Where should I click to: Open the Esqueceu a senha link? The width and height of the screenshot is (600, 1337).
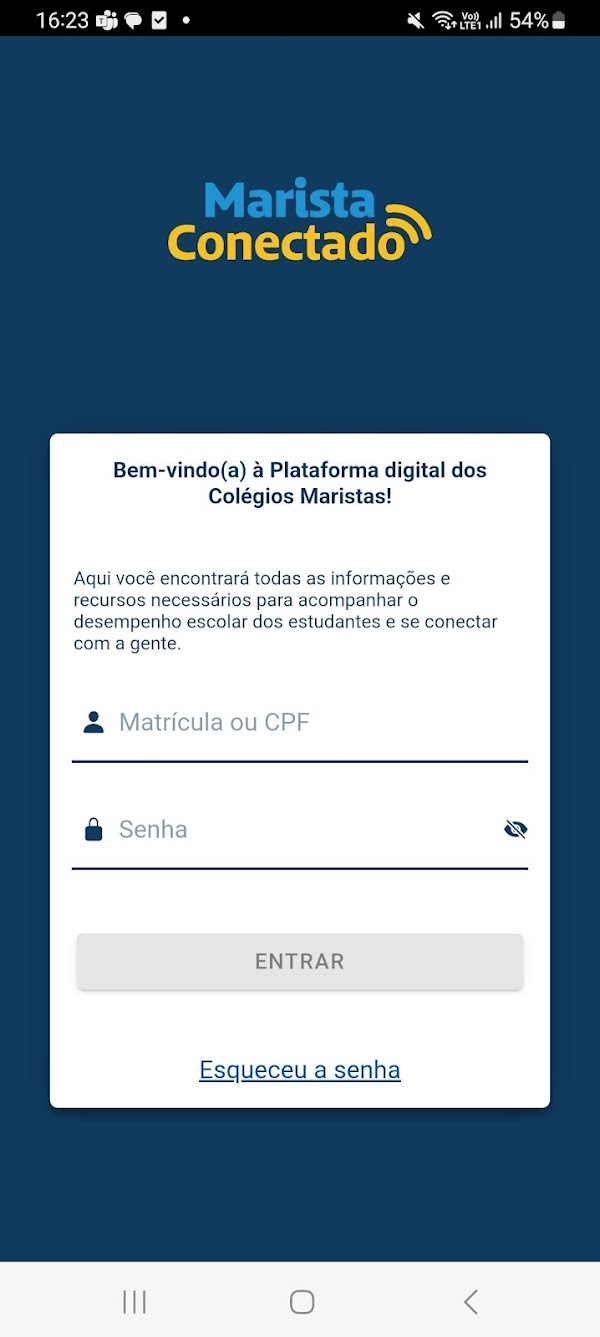pyautogui.click(x=300, y=1070)
